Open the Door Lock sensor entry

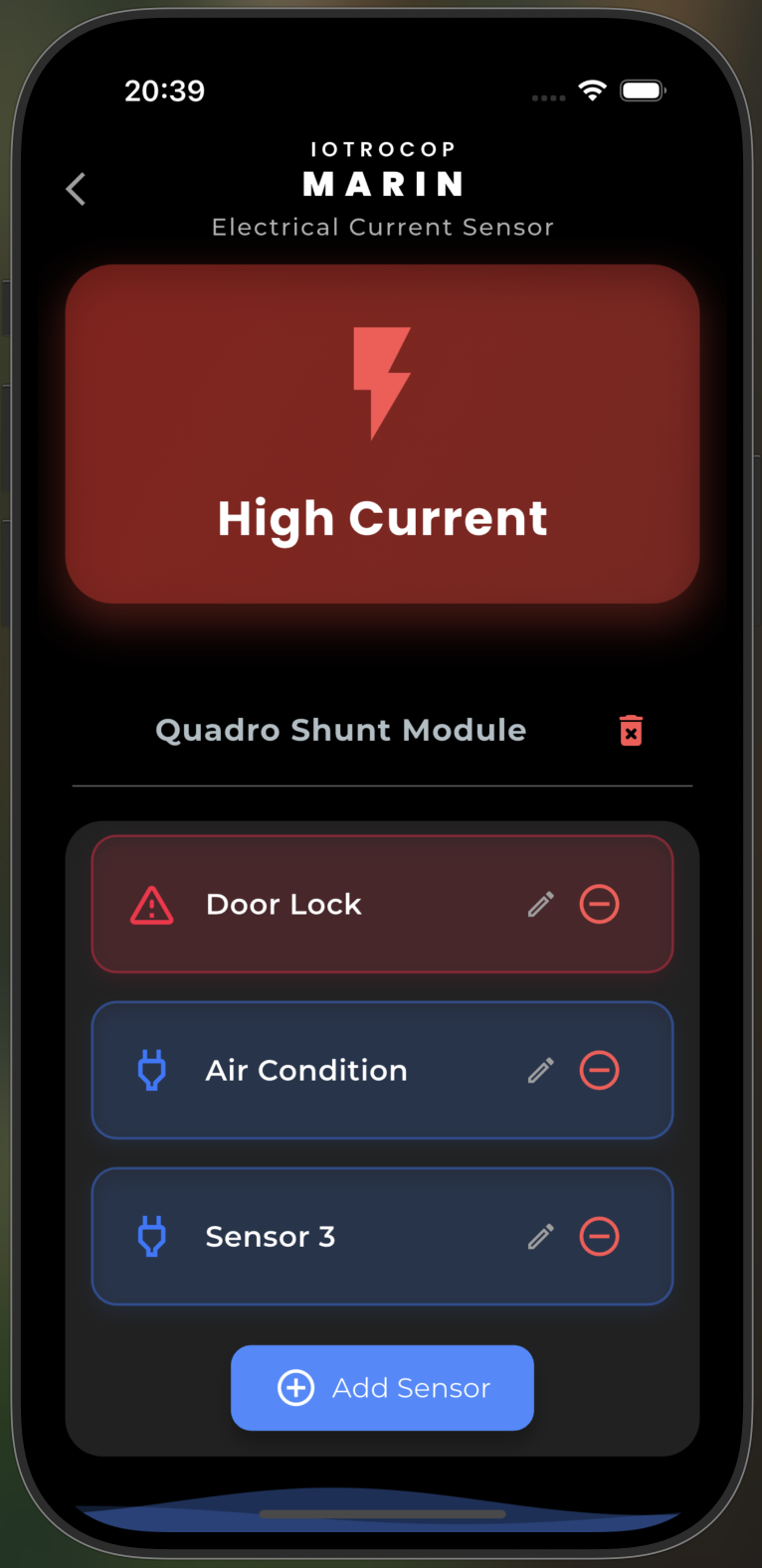328,904
